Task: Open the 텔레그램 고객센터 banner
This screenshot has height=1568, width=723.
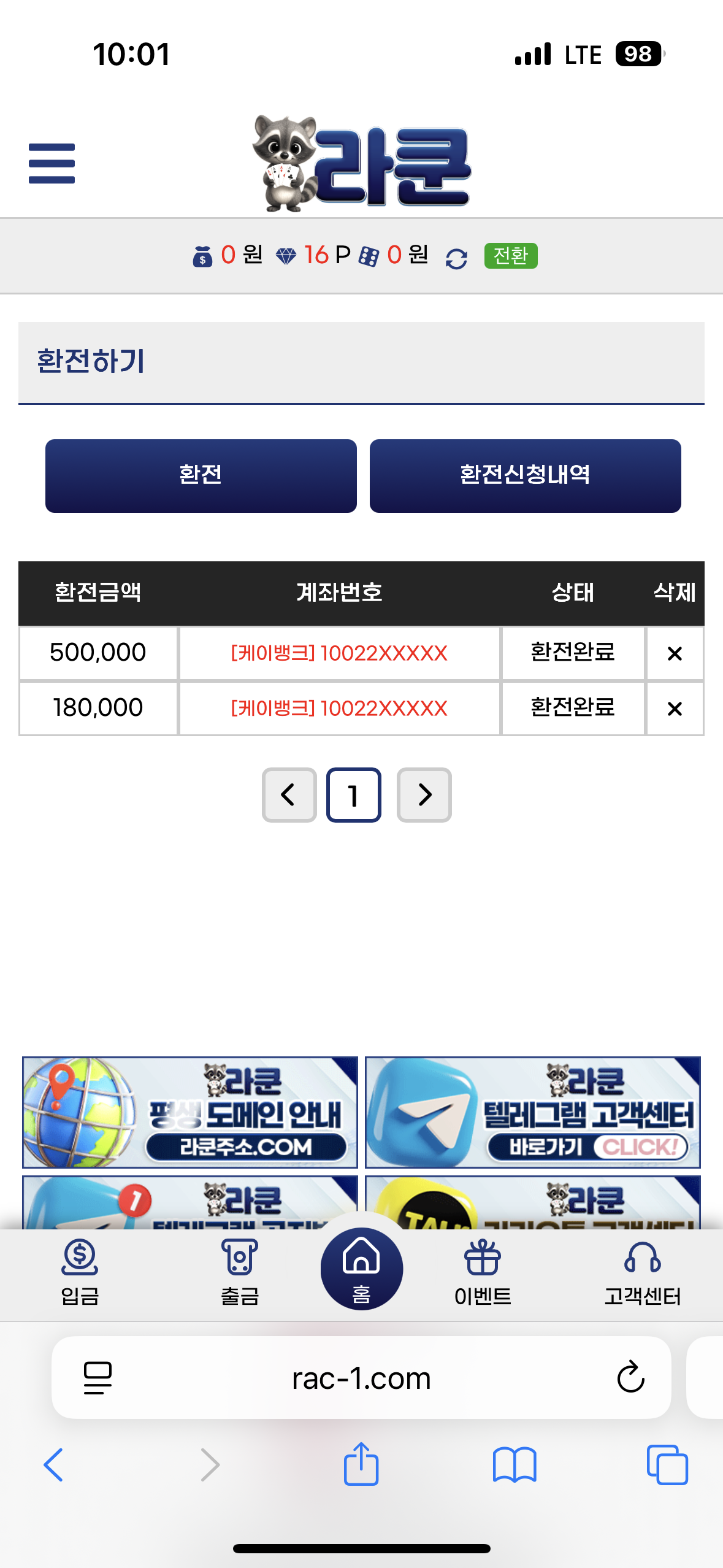Action: [x=532, y=1112]
